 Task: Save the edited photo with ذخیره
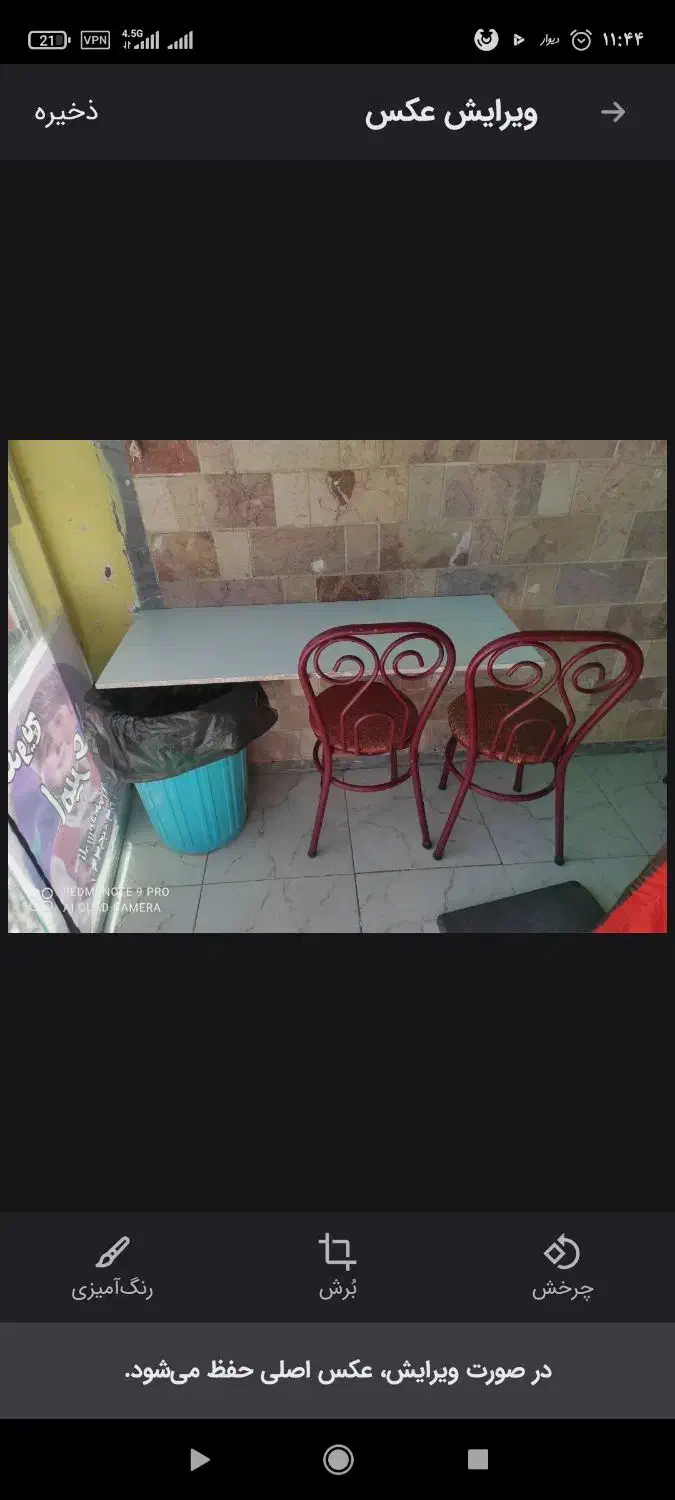[x=66, y=112]
